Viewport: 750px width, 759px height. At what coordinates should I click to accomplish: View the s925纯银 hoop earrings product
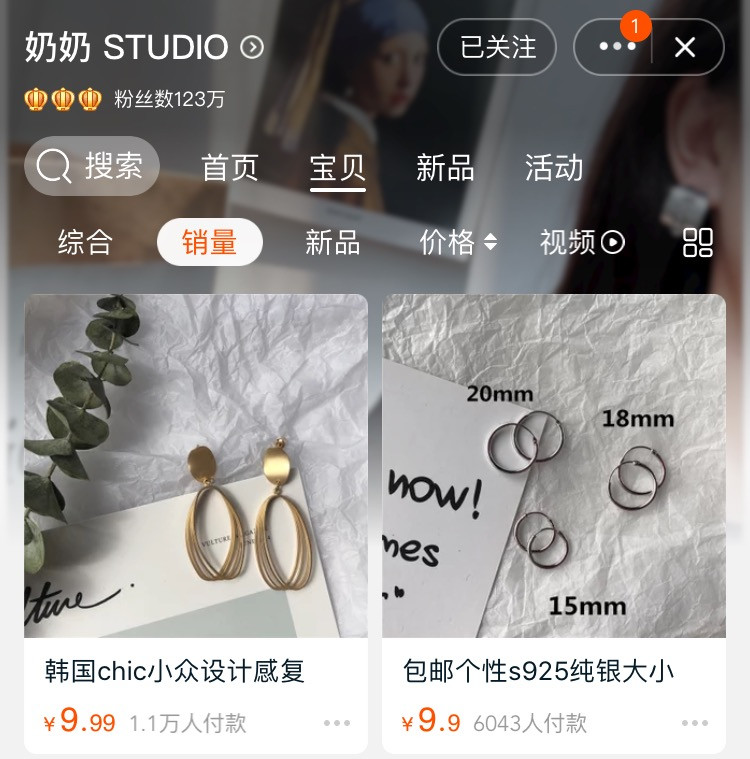click(554, 466)
